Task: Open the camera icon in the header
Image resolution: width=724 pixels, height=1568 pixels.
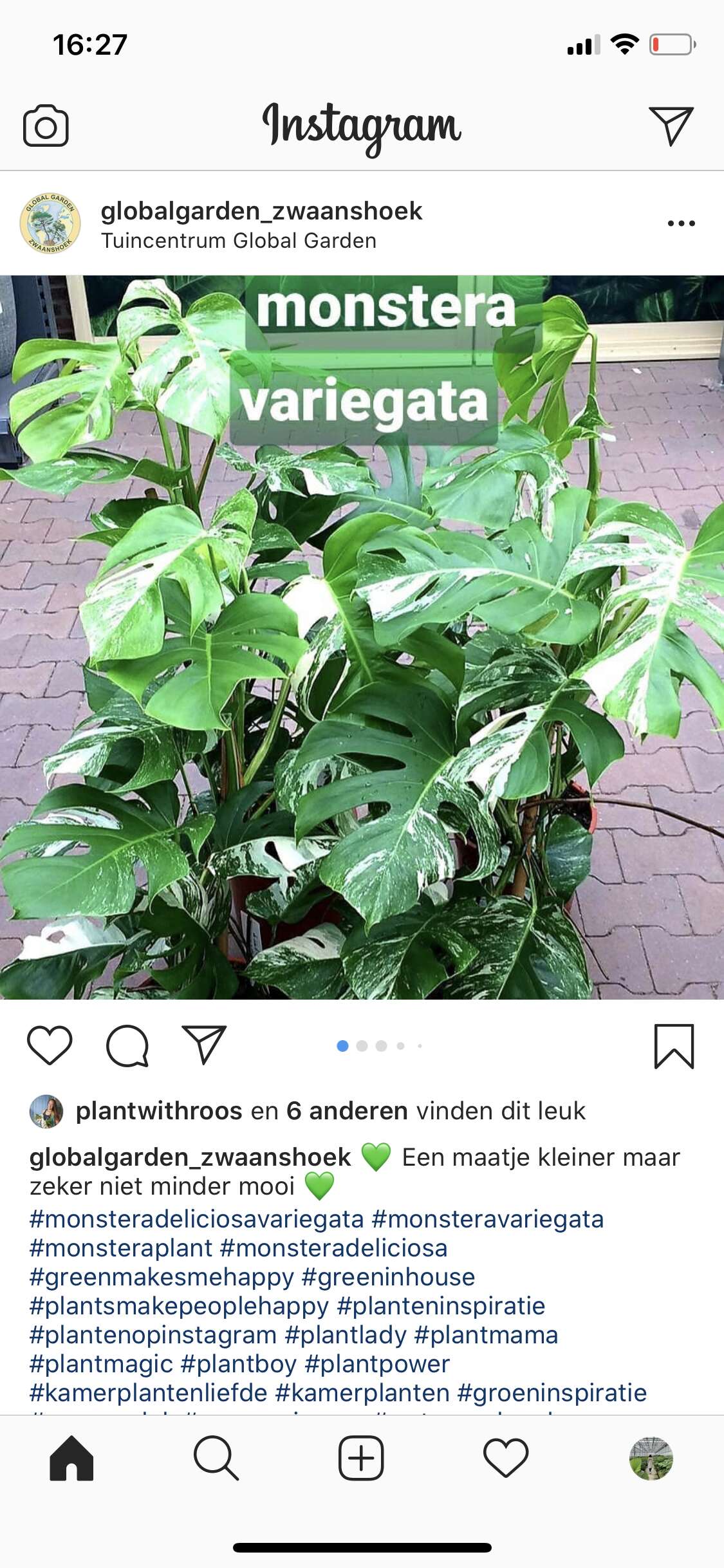Action: click(46, 126)
